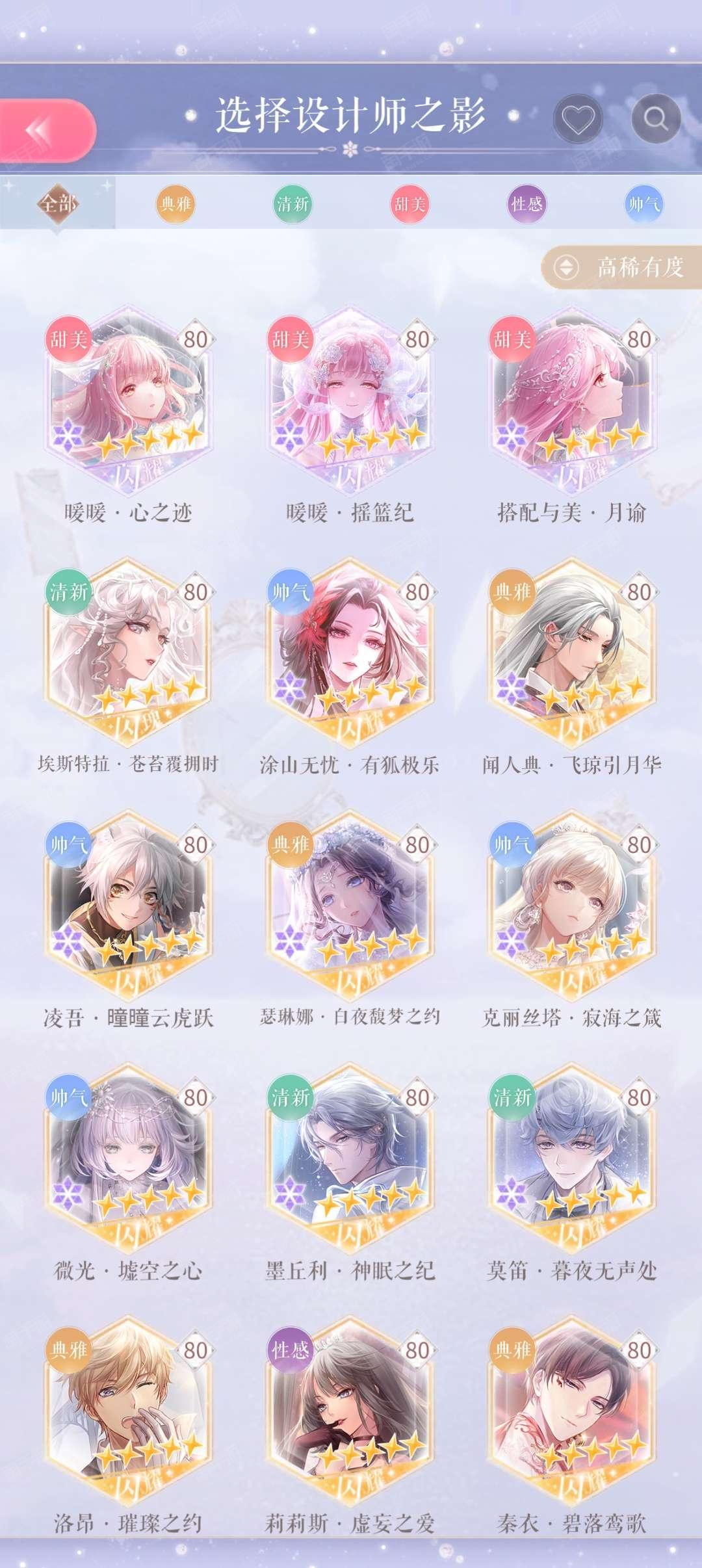Viewport: 702px width, 1568px height.
Task: Switch to the 典雅 tab
Action: pyautogui.click(x=175, y=204)
